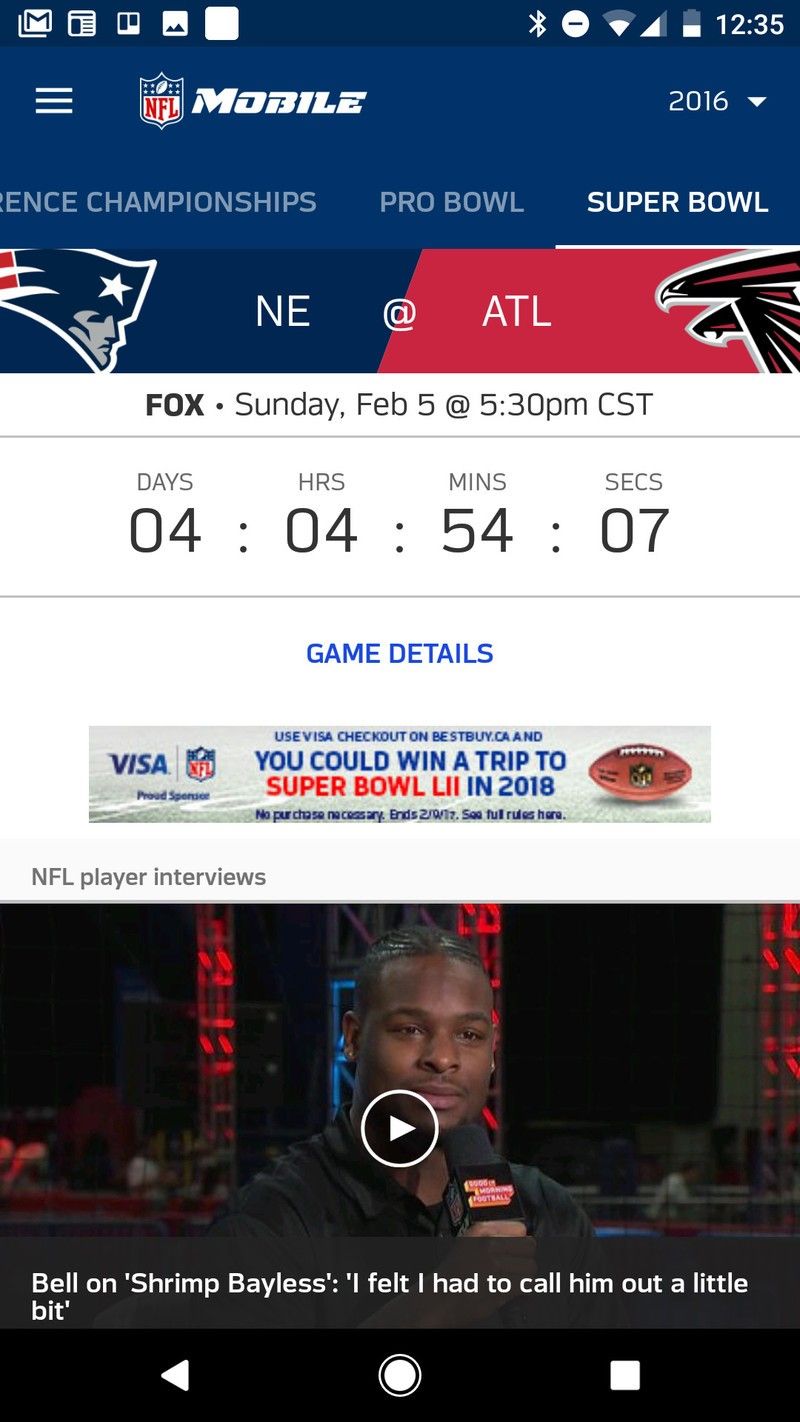Image resolution: width=800 pixels, height=1422 pixels.
Task: Open the CONFERENCE CHAMPIONSHIPS tab
Action: (x=160, y=202)
